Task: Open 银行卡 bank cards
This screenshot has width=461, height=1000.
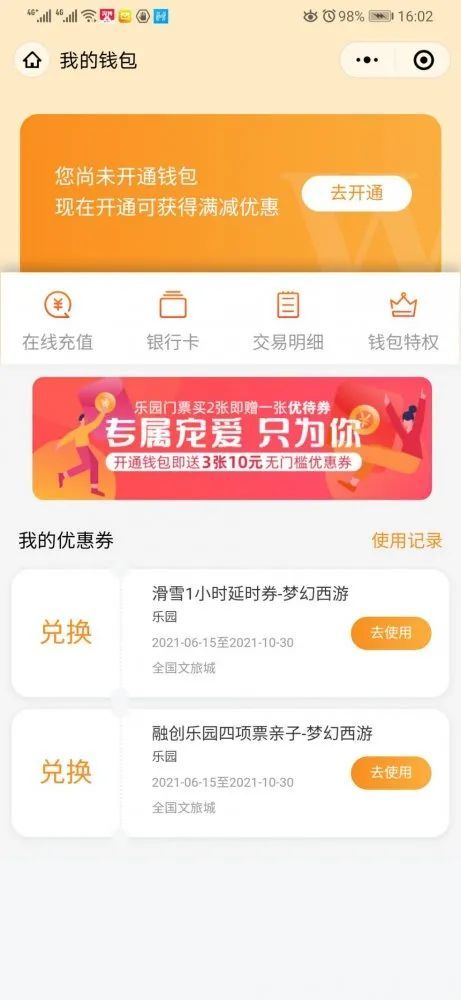Action: [x=173, y=321]
